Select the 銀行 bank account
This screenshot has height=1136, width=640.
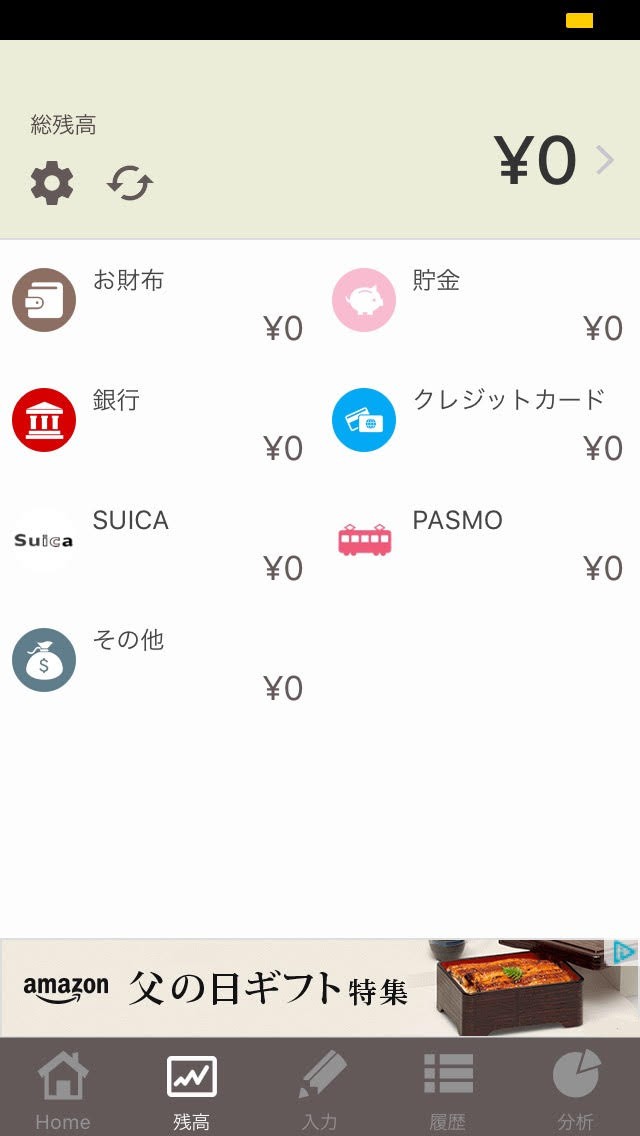click(x=160, y=420)
